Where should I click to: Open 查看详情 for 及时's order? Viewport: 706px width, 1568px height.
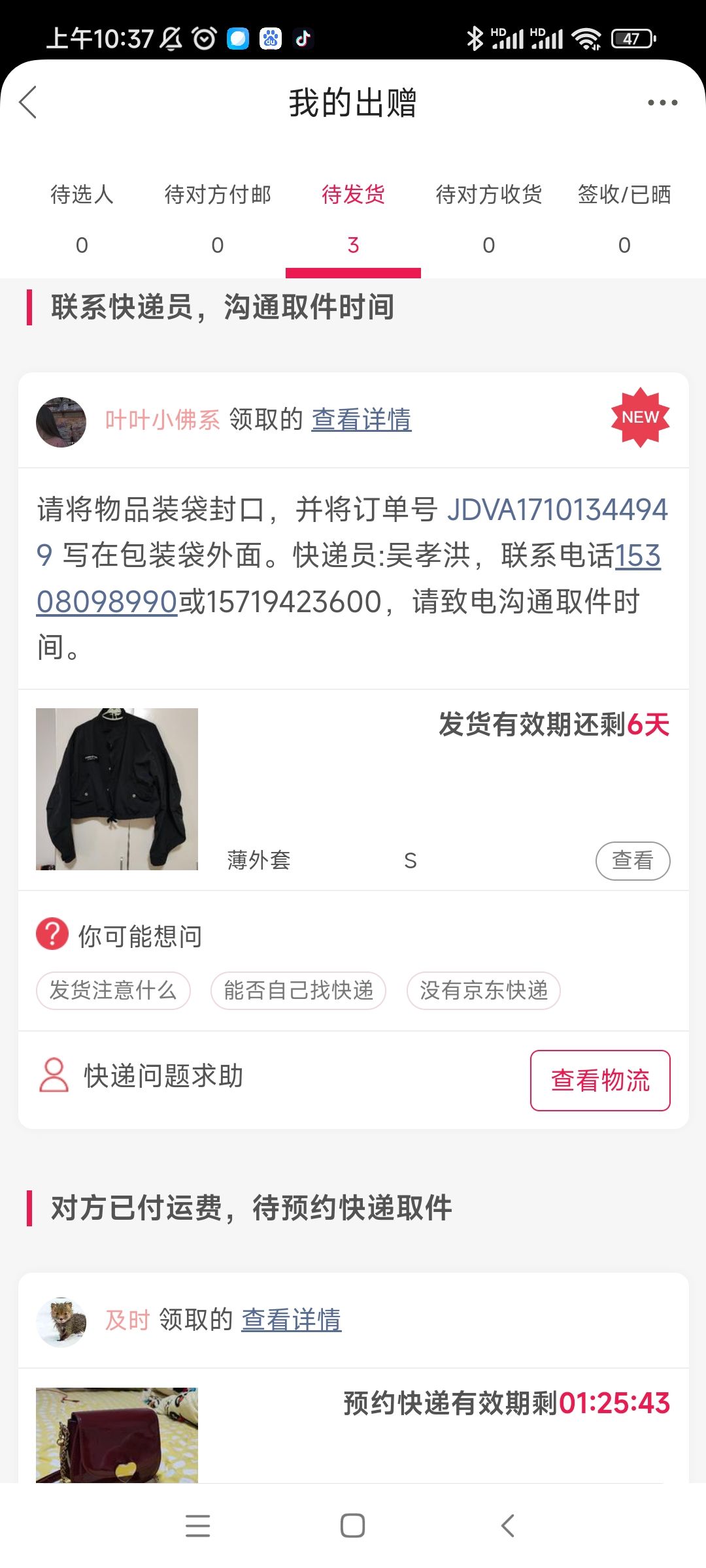coord(292,1320)
